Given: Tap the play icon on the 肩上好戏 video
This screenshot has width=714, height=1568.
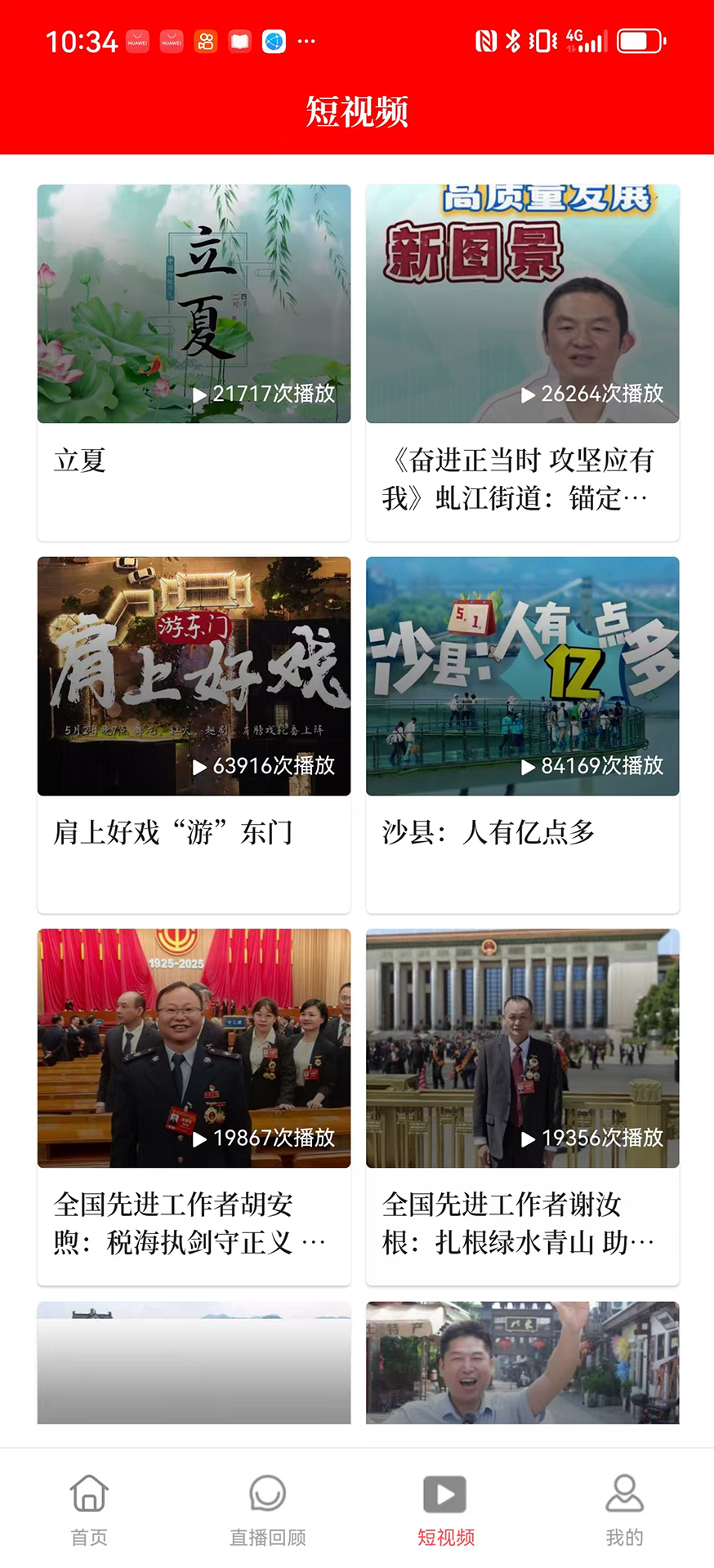Looking at the screenshot, I should click(202, 767).
